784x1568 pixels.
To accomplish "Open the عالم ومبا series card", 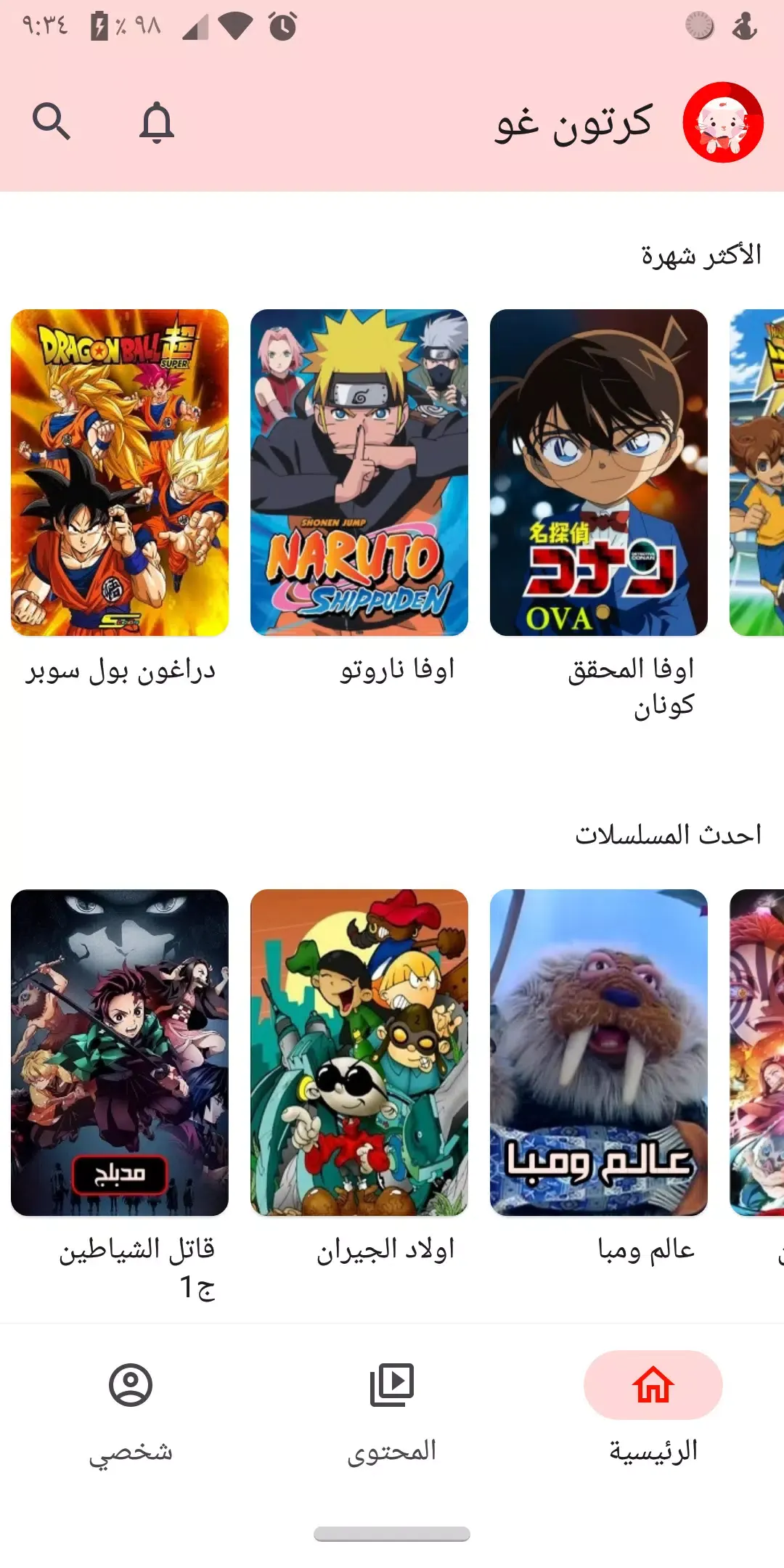I will point(599,1053).
